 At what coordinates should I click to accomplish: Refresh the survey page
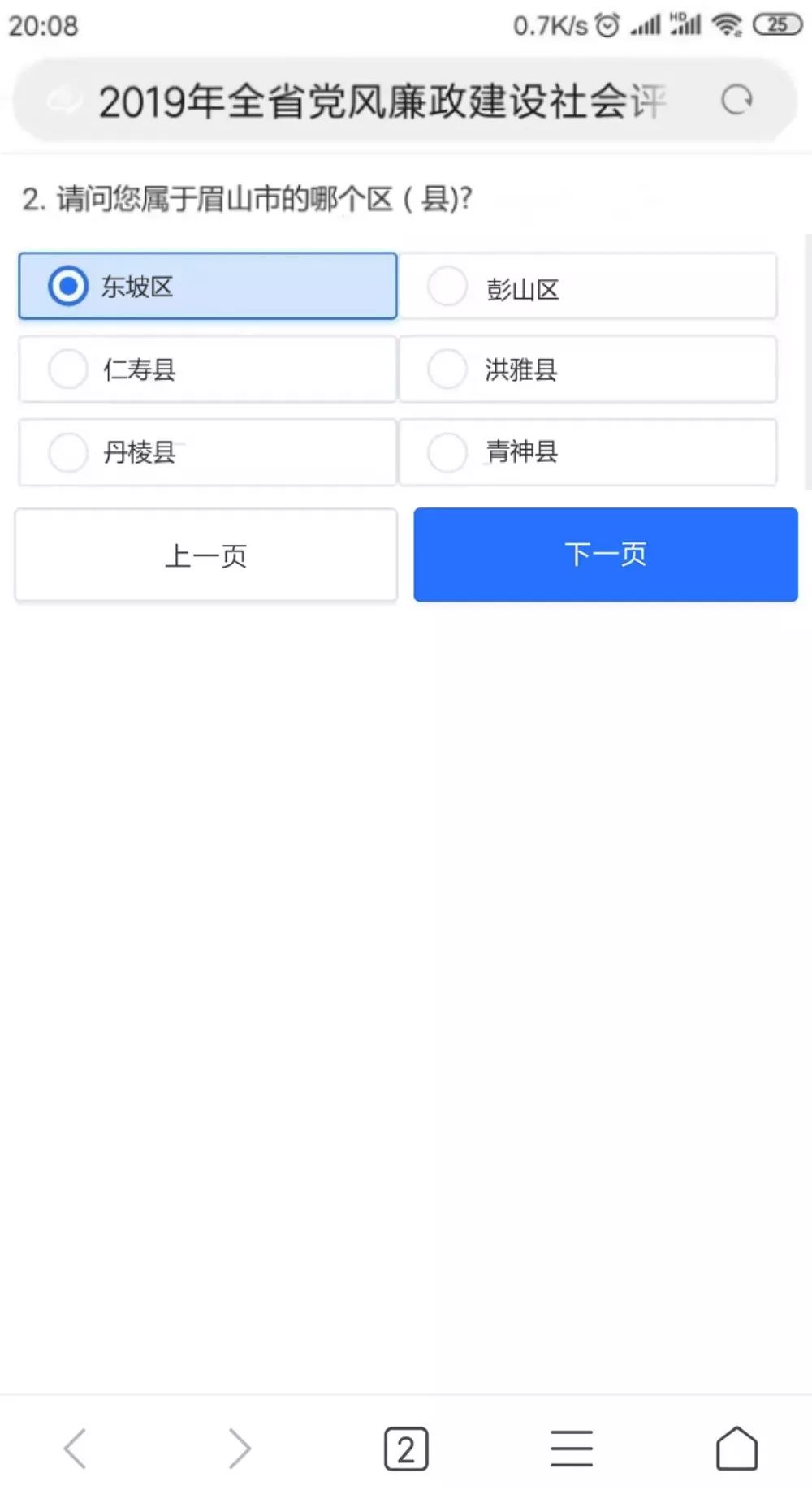pyautogui.click(x=736, y=101)
